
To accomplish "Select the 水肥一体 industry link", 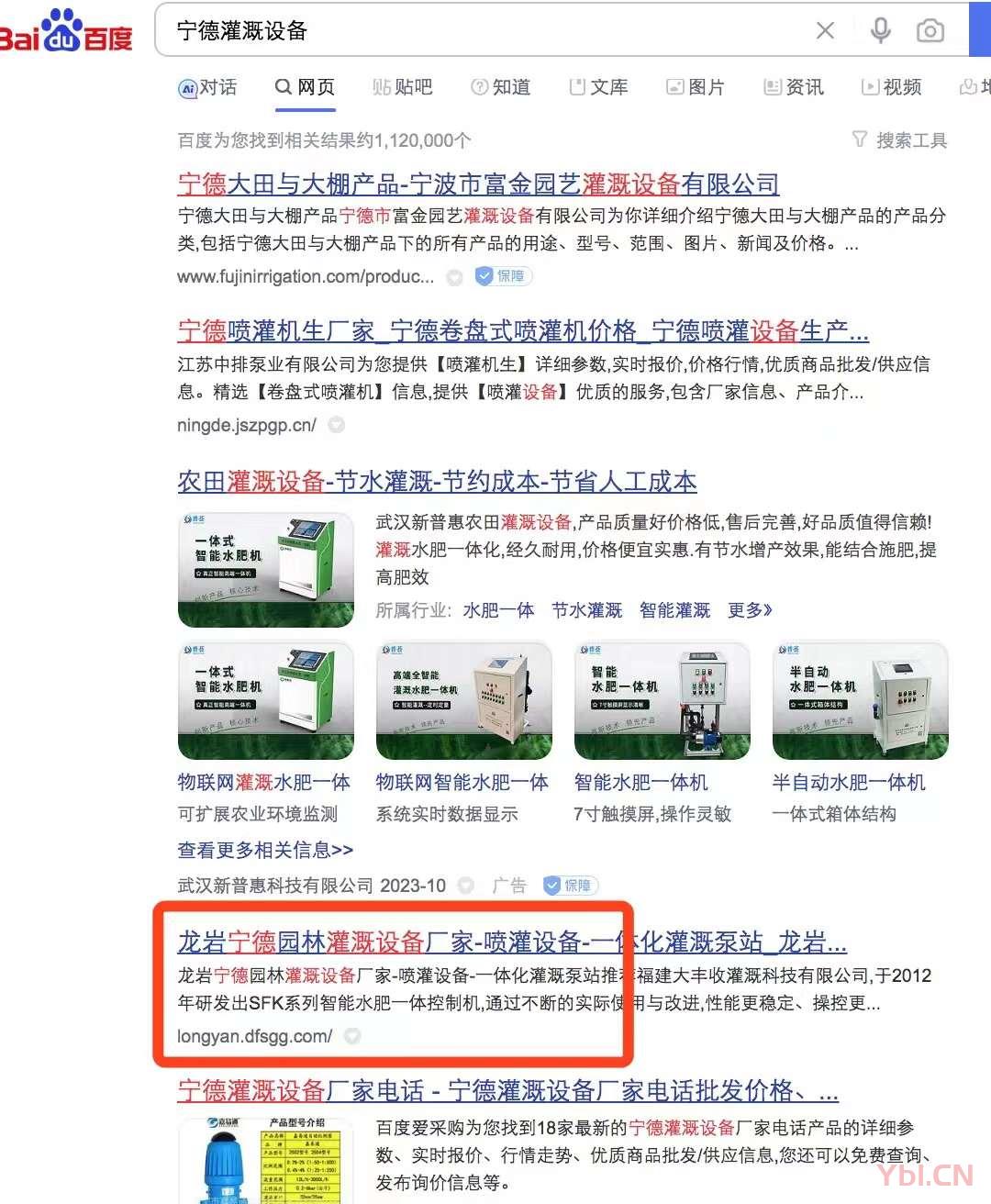I will [x=498, y=610].
